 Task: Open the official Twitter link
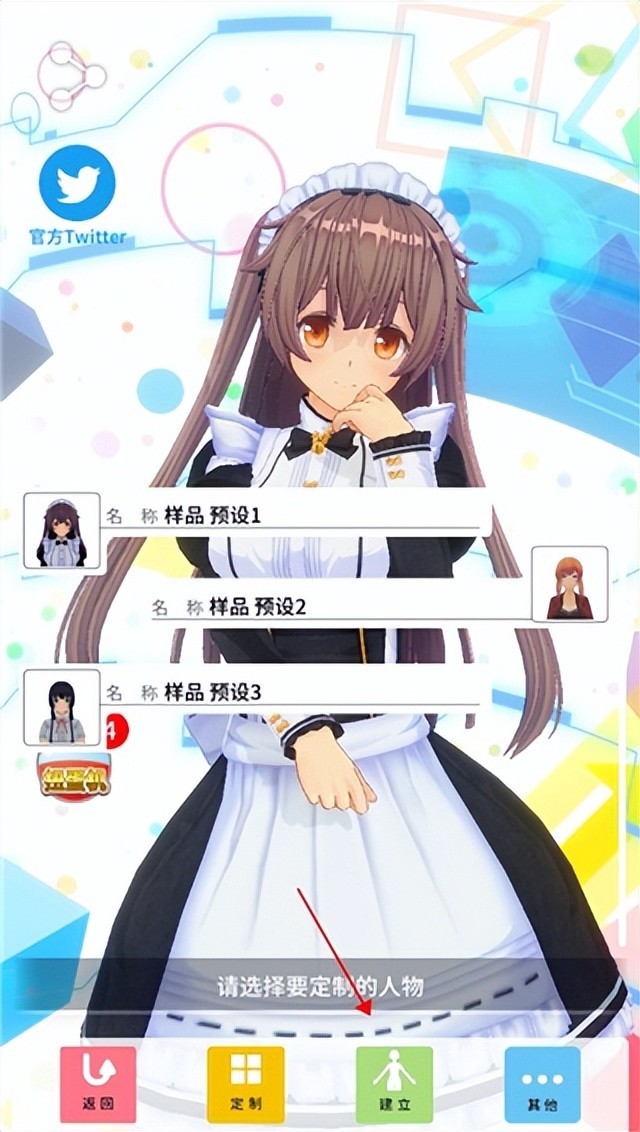pyautogui.click(x=77, y=186)
